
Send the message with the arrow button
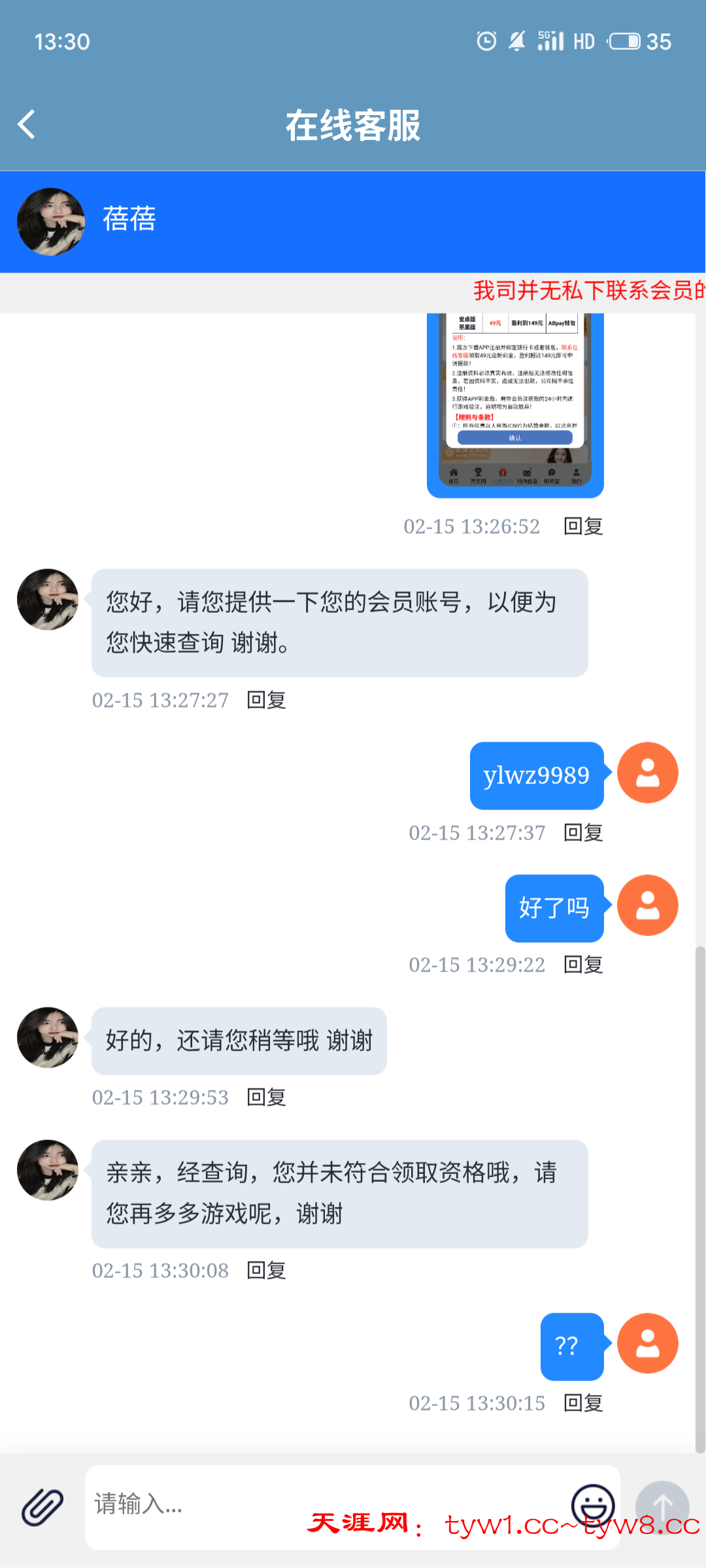pos(662,1507)
